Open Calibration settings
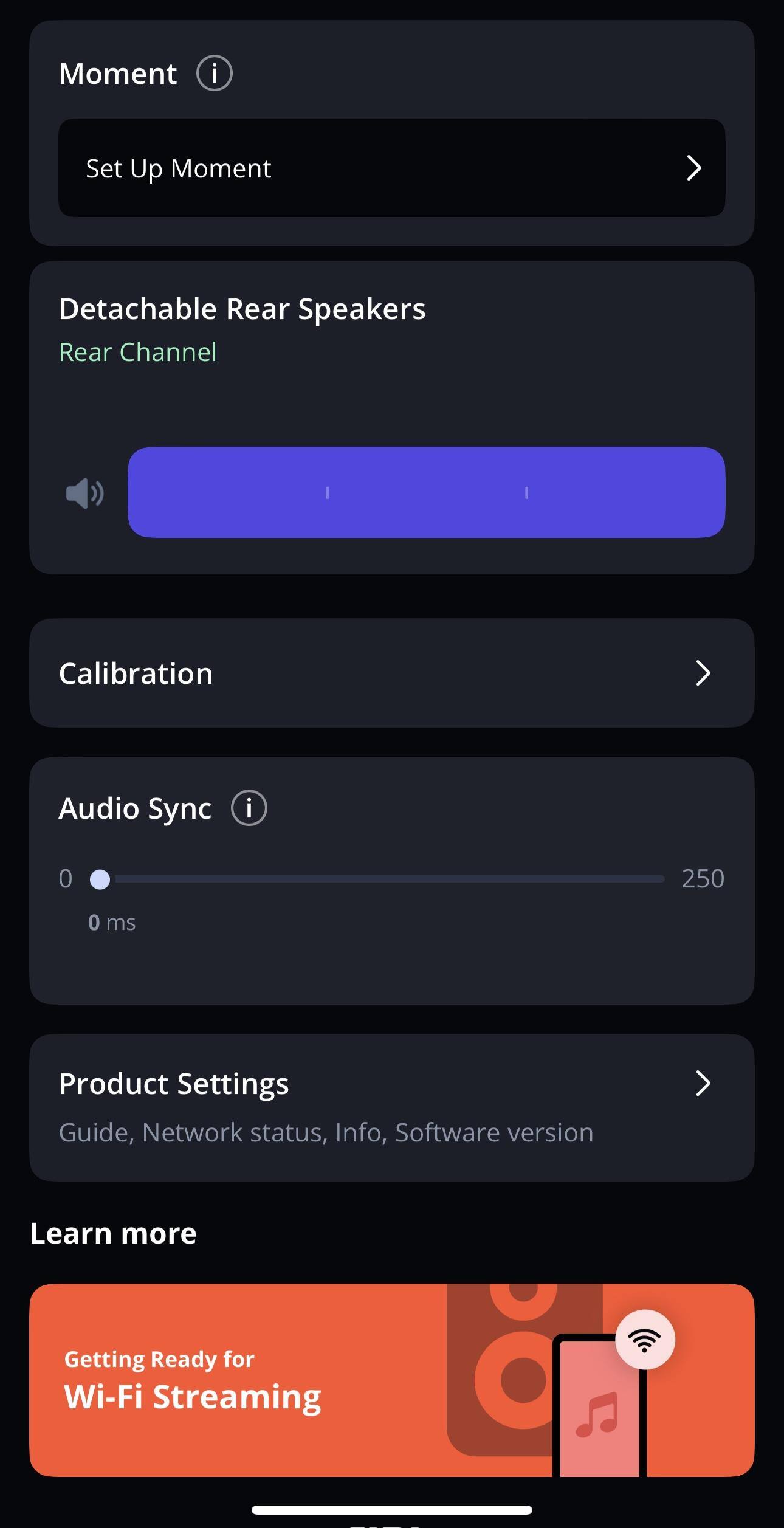784x1528 pixels. [x=391, y=673]
